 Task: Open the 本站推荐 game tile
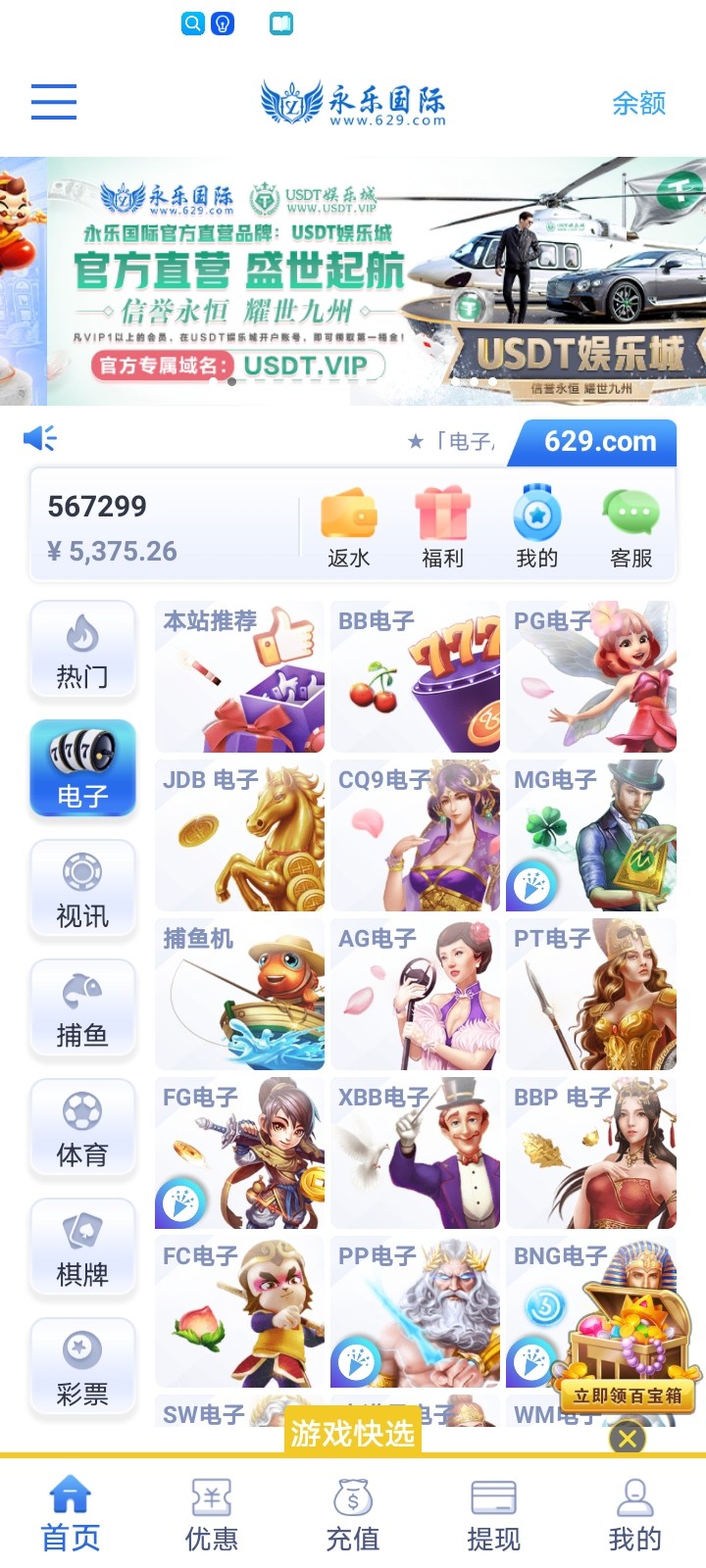click(239, 677)
